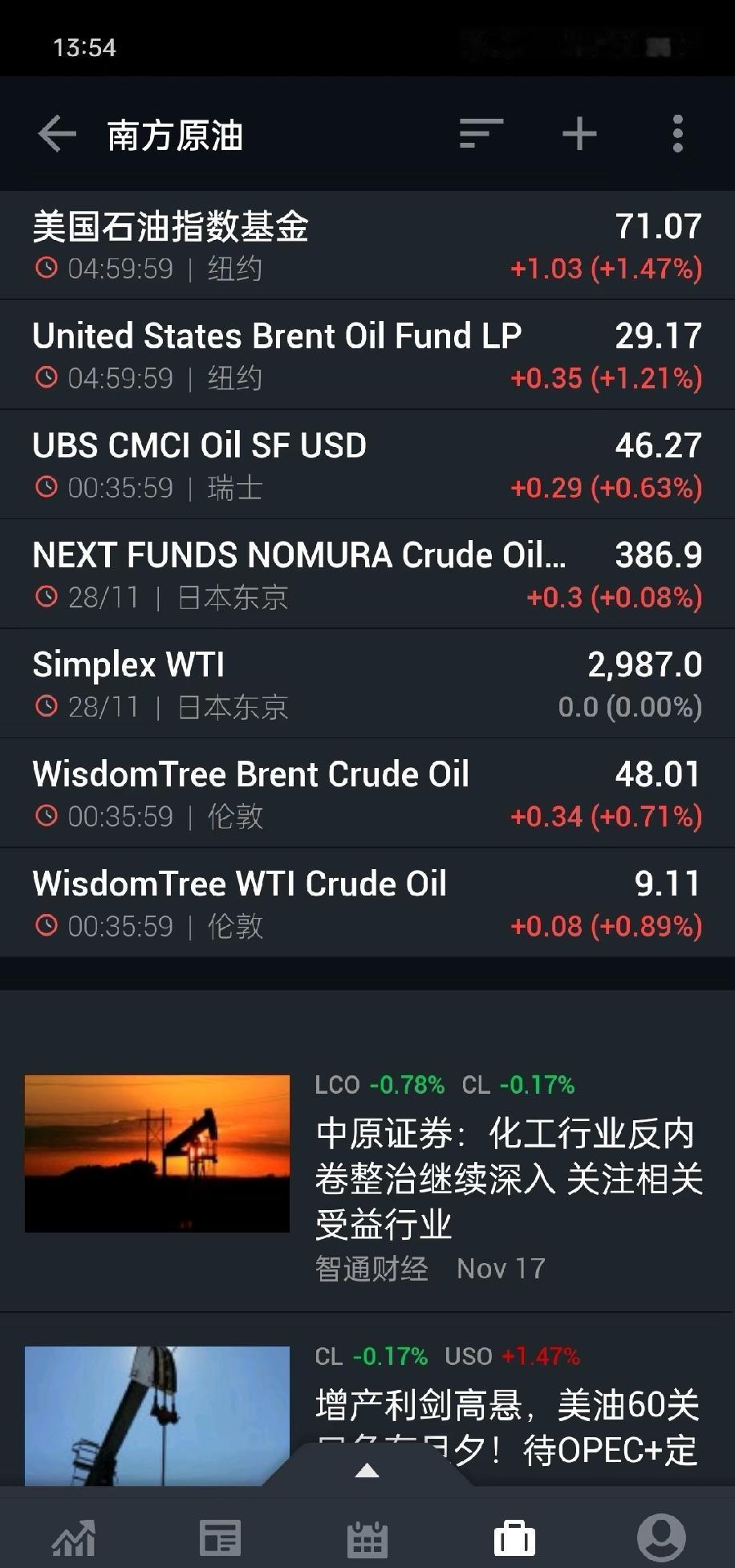
Task: Switch to the markets chart tab
Action: click(x=74, y=1538)
